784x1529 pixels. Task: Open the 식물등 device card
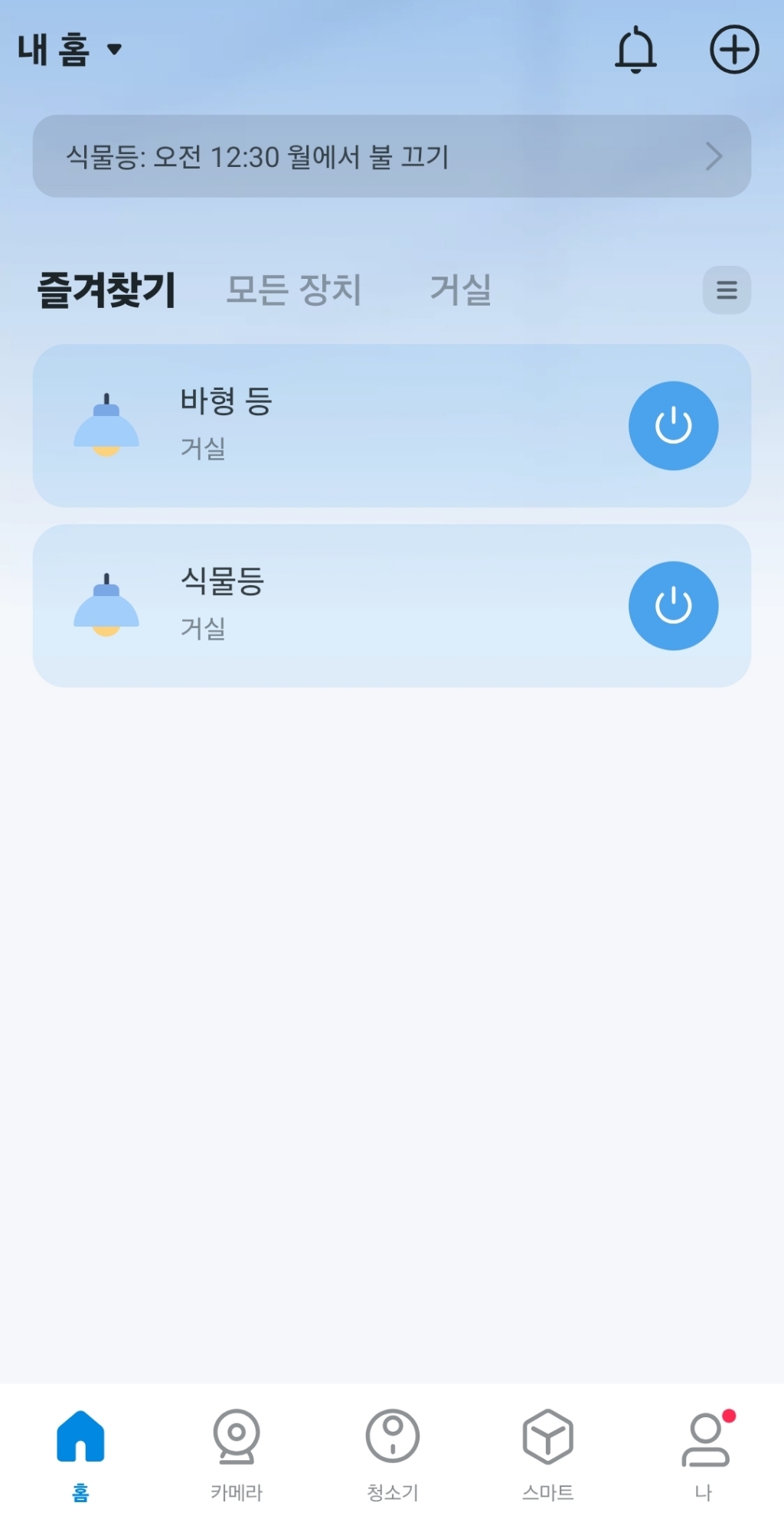(x=345, y=604)
